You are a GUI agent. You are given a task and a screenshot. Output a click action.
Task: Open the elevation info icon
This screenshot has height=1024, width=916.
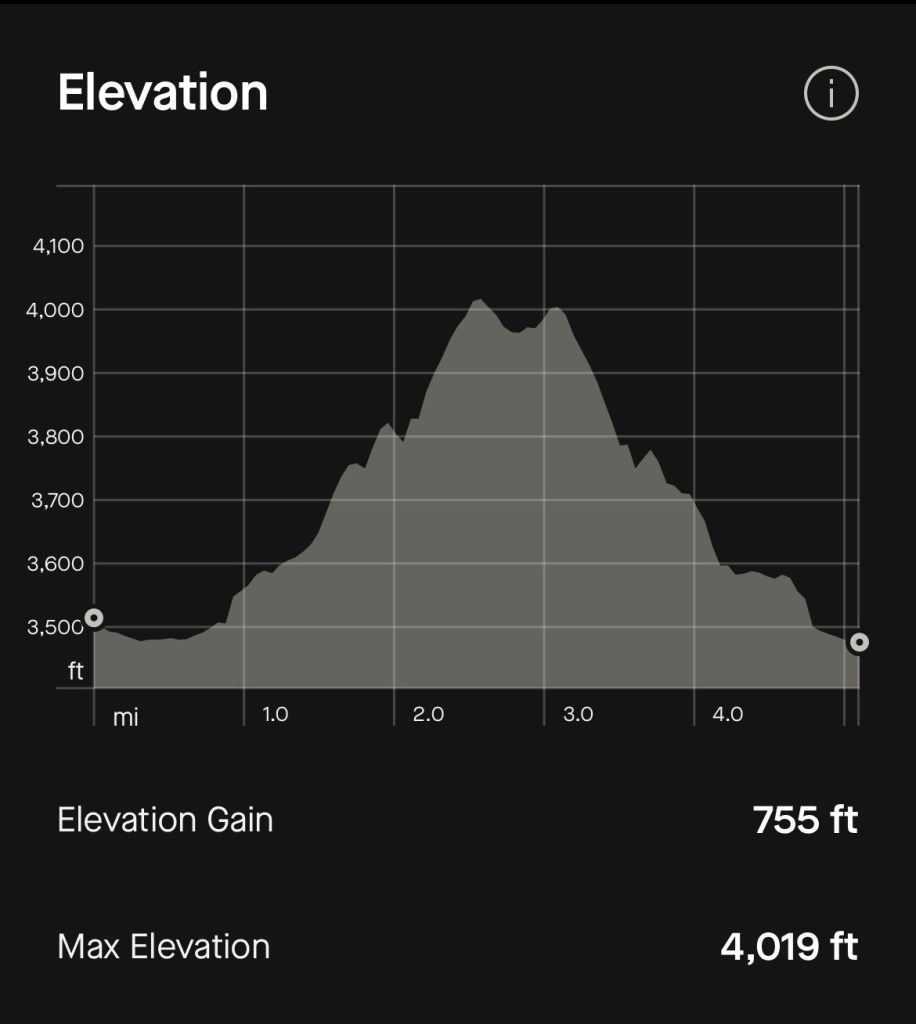pyautogui.click(x=831, y=94)
